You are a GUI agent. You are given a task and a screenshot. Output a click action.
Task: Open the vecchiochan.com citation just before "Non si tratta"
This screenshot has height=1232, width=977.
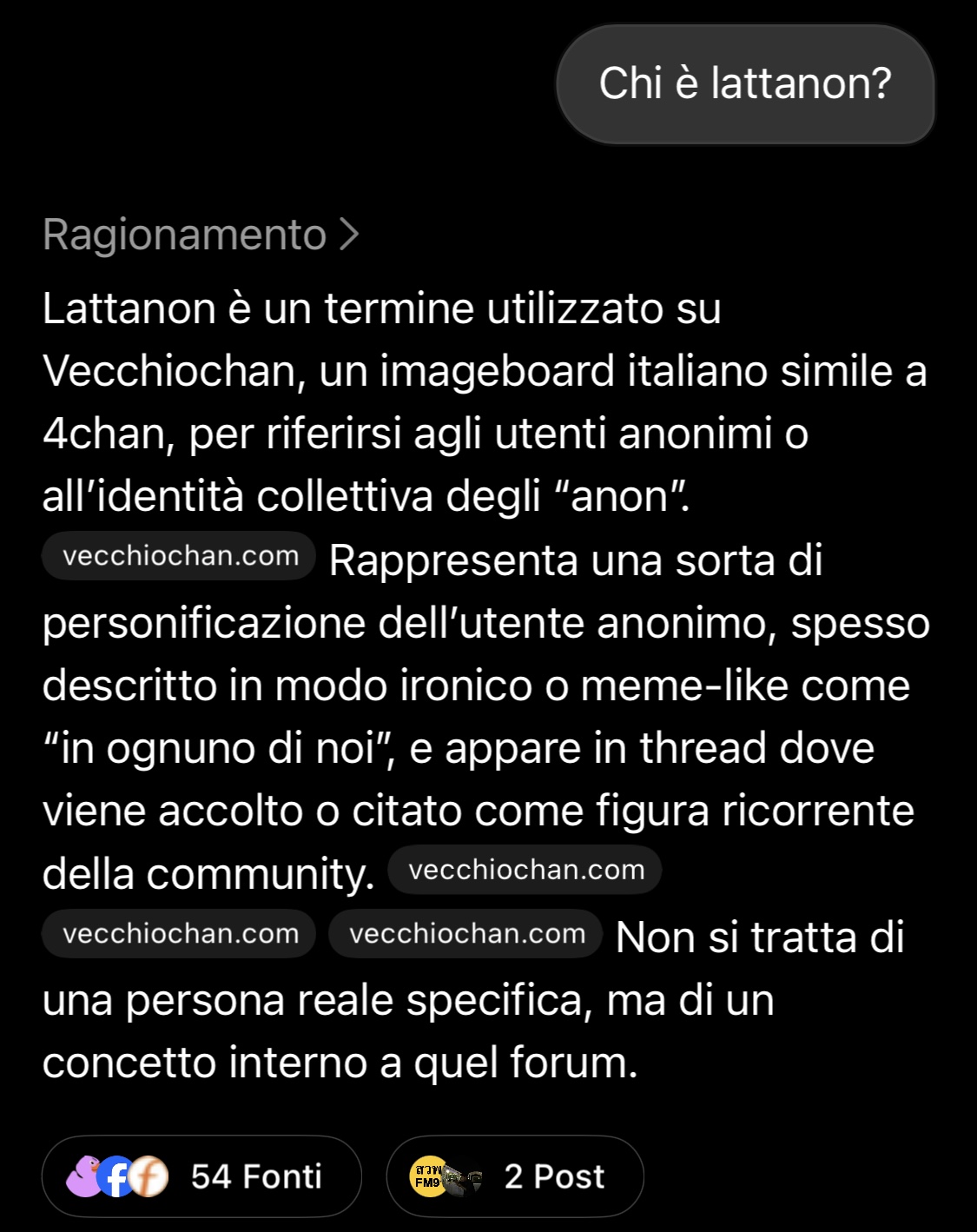[x=466, y=934]
